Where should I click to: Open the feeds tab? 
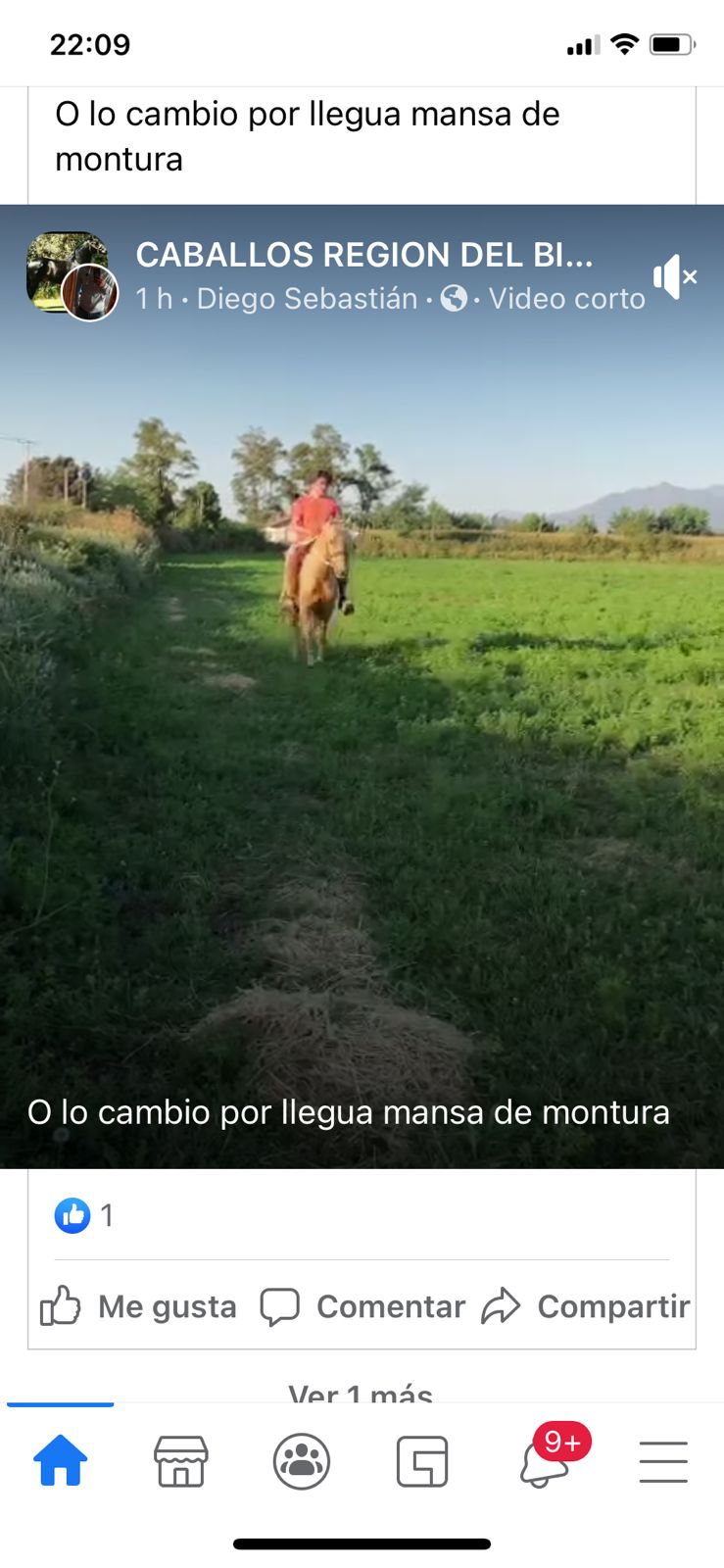pos(422,1461)
